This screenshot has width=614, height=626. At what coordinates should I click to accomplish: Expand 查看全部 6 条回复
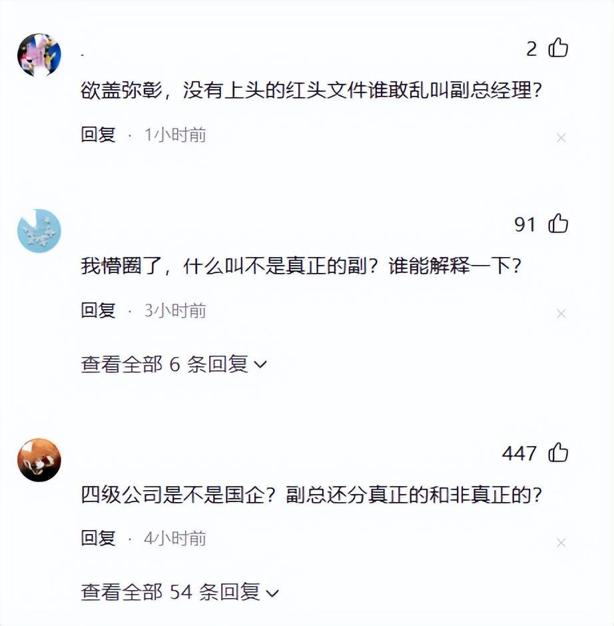point(174,365)
